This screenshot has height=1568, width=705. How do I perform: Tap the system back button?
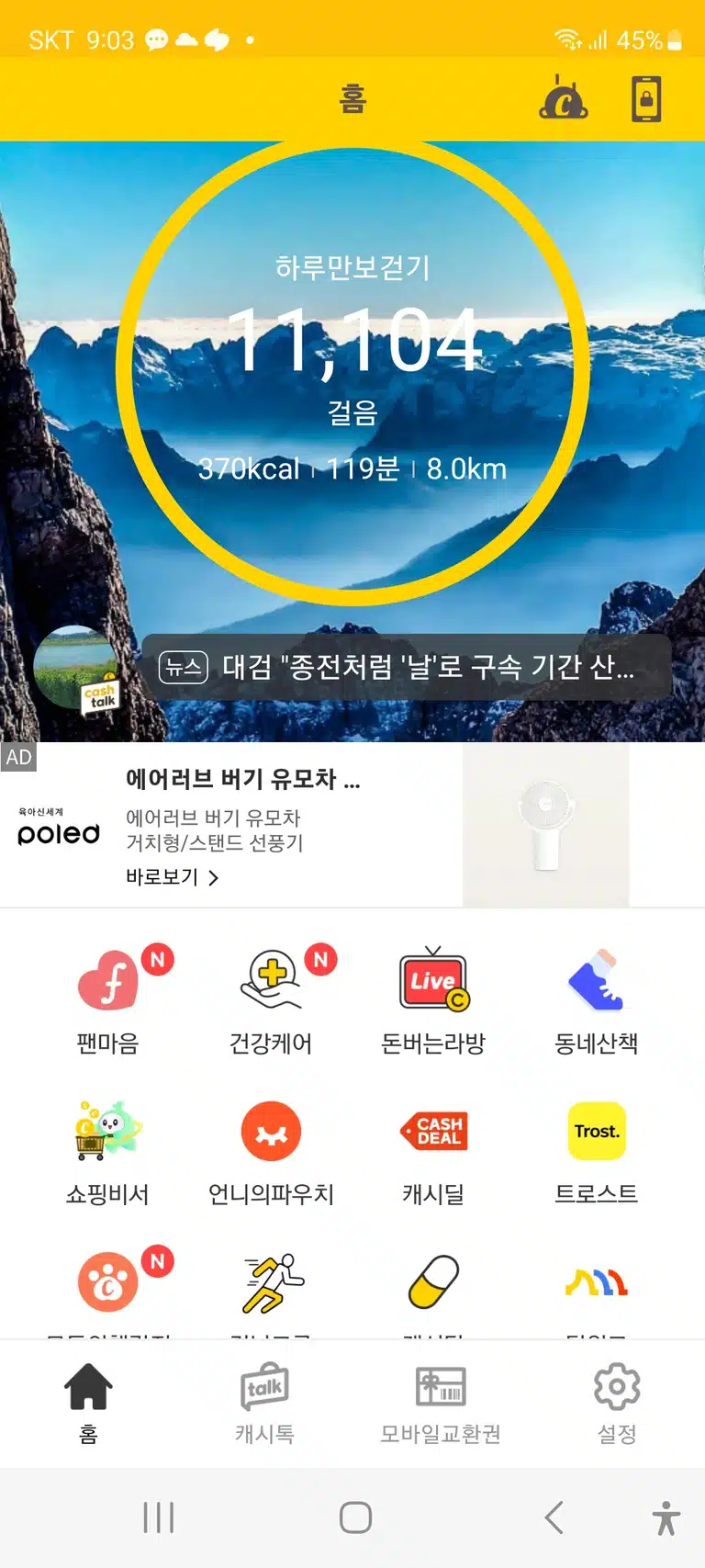pyautogui.click(x=554, y=1517)
